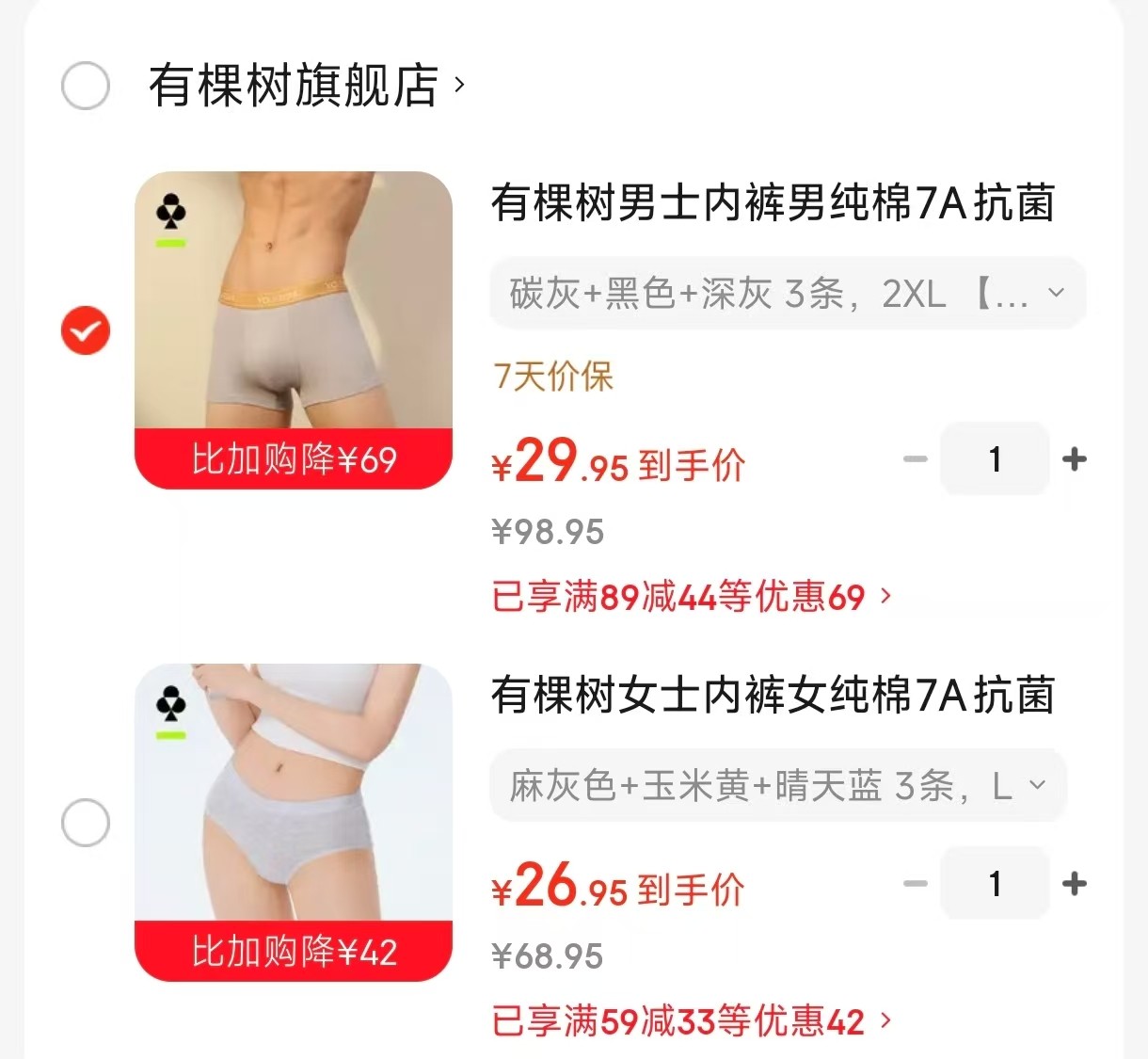Viewport: 1148px width, 1059px height.
Task: Decrease the men's underwear quantity
Action: point(916,459)
